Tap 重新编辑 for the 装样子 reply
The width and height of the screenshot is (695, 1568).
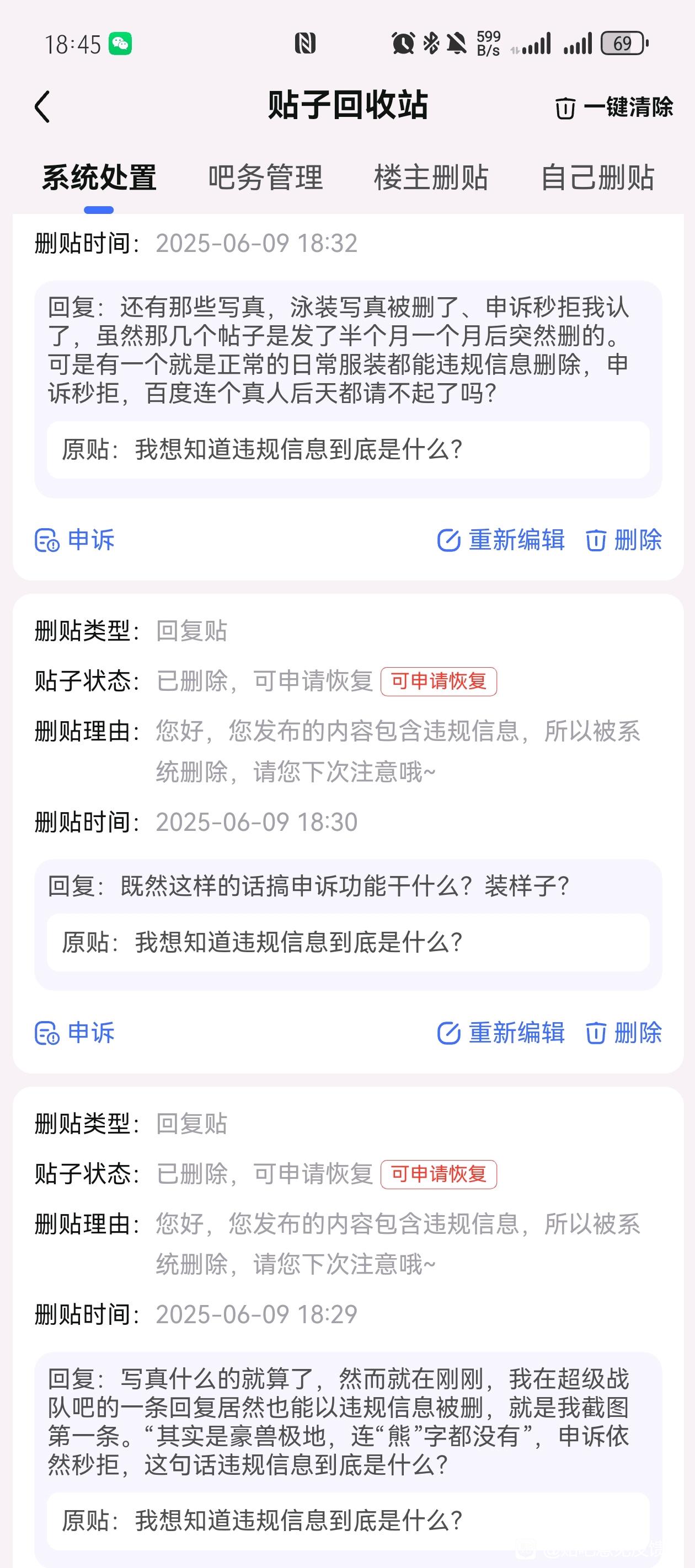(501, 1033)
